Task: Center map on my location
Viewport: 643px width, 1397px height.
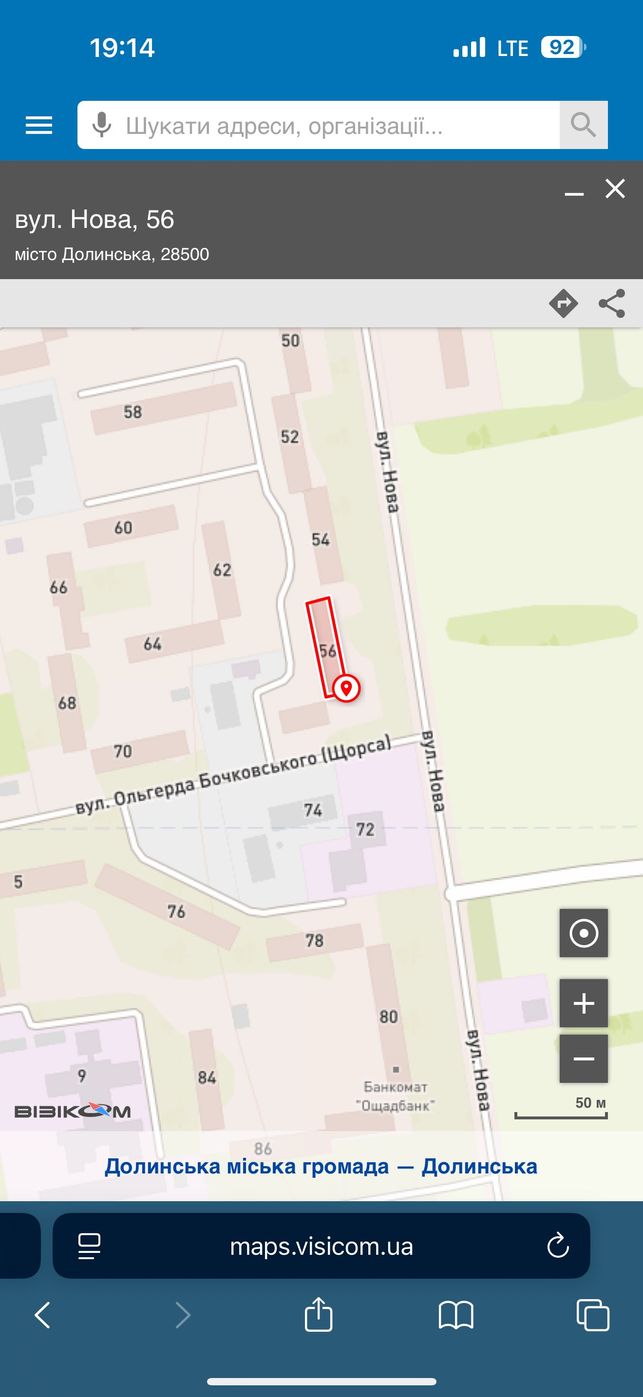Action: click(x=584, y=934)
